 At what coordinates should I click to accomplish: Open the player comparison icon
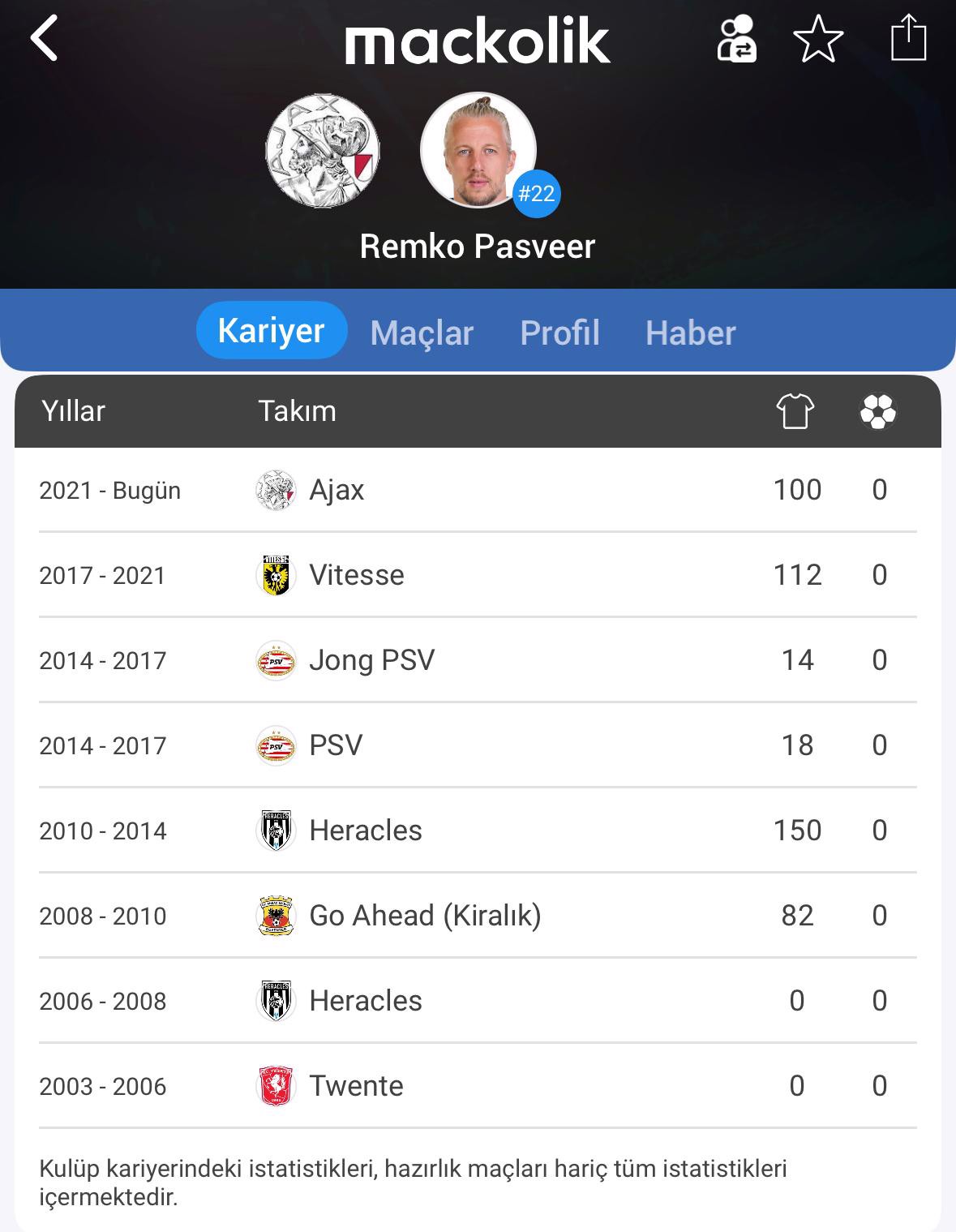coord(736,39)
